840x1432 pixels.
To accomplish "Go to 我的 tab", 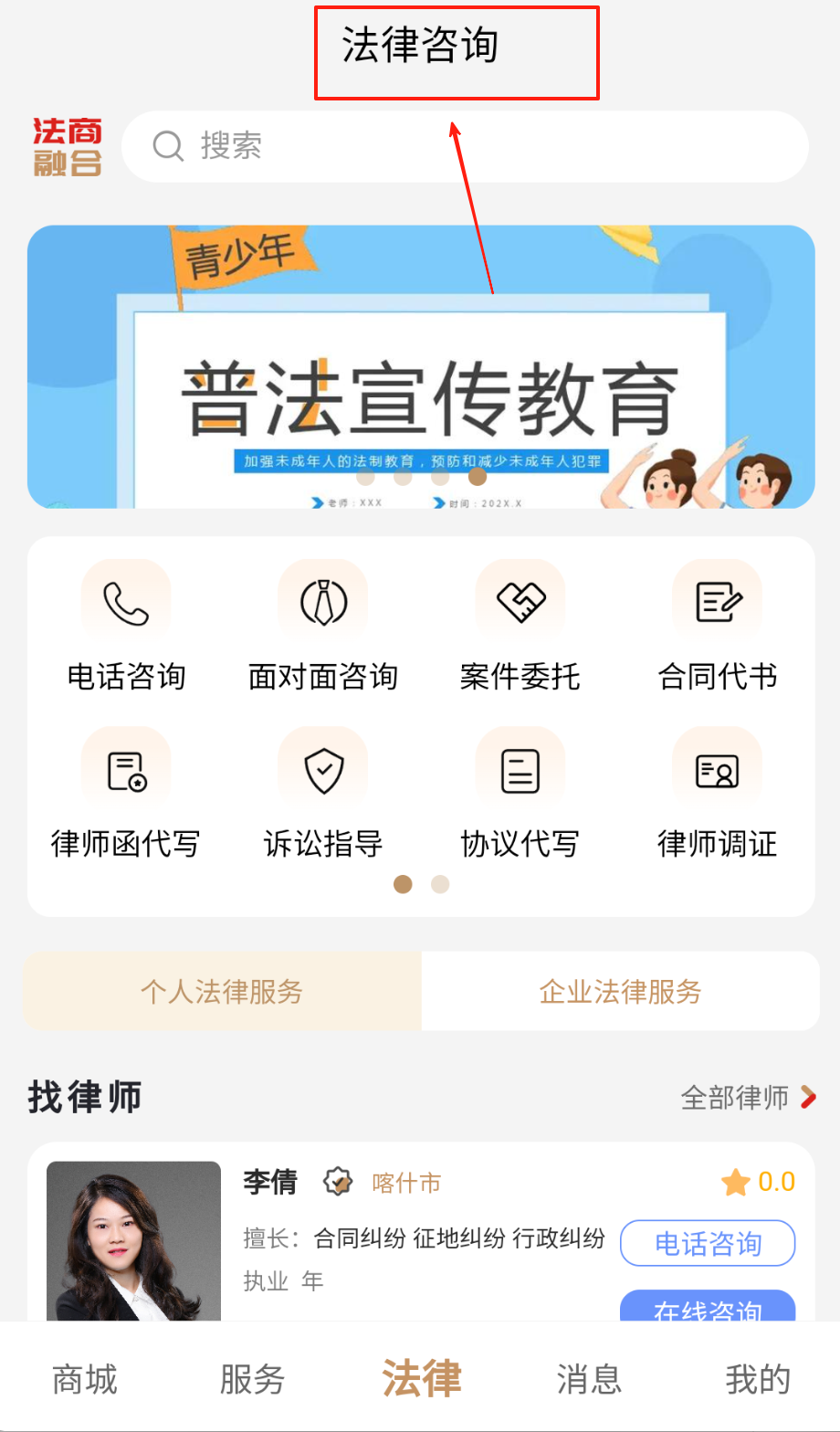I will (x=757, y=1379).
